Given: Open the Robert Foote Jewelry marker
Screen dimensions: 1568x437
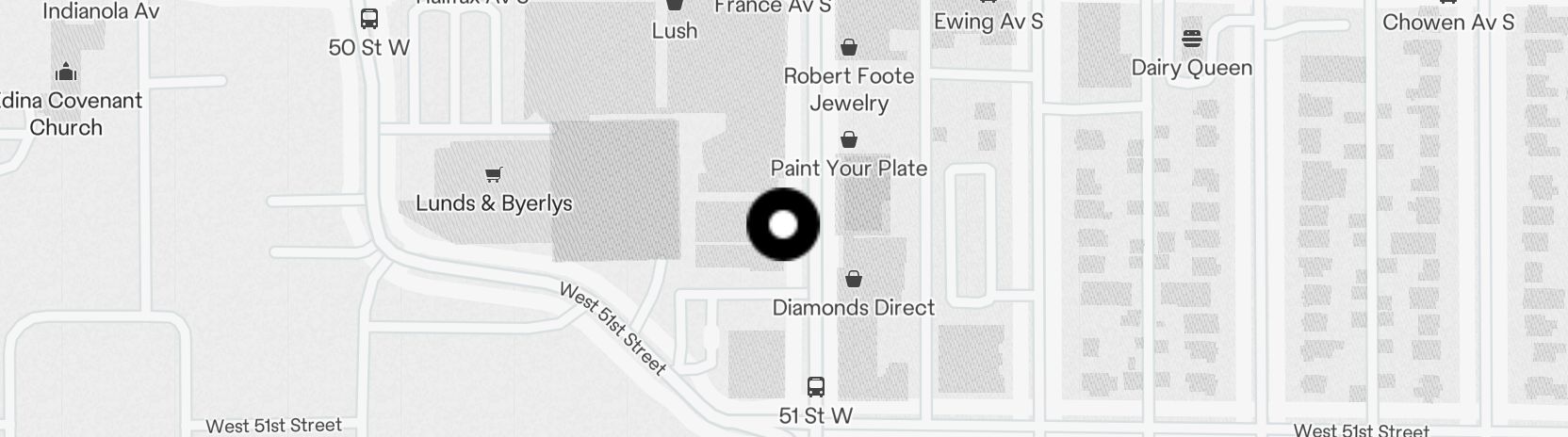Looking at the screenshot, I should (849, 47).
